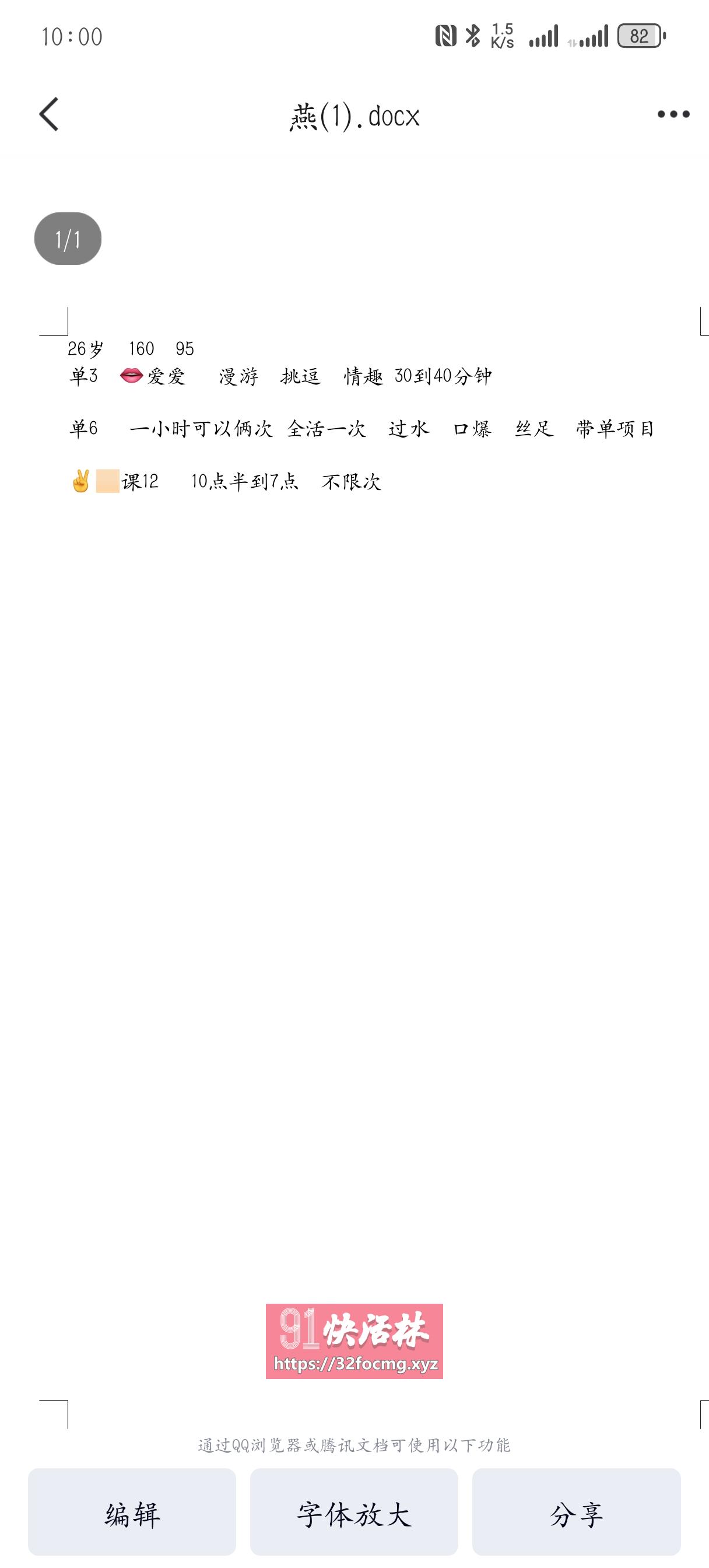Tap the NFC icon in status bar
Screen dimensions: 709x1568
[445, 38]
